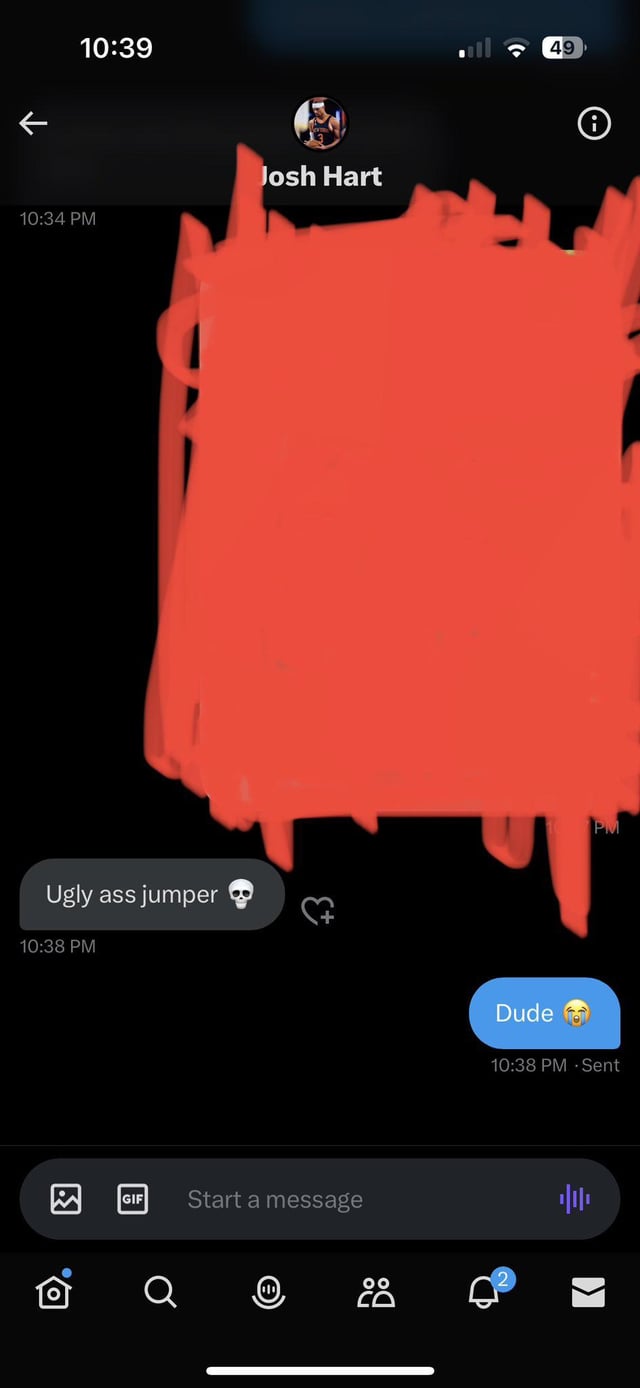Record a voice message

point(574,1198)
